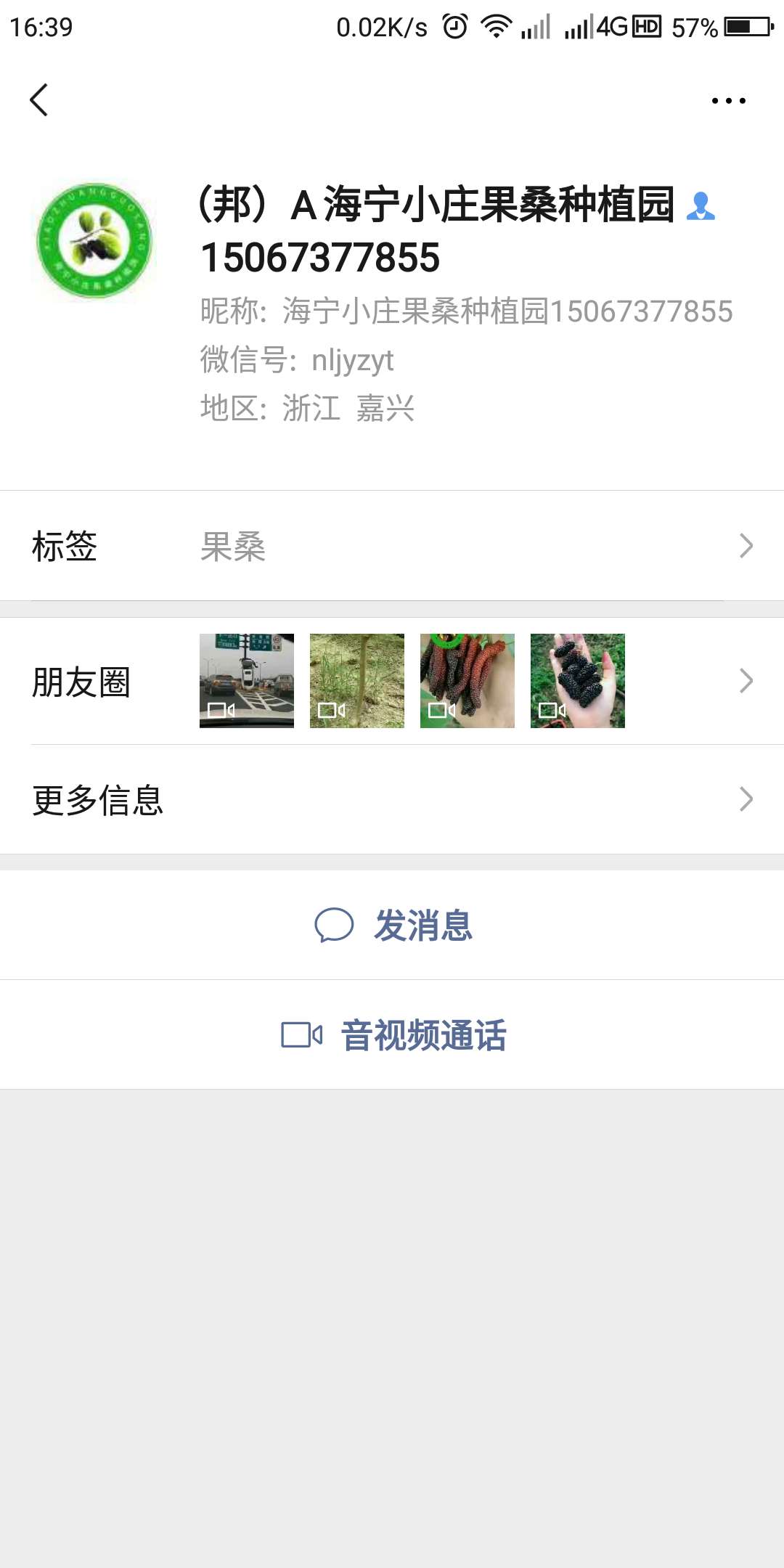View the contact's green profile avatar
Image resolution: width=784 pixels, height=1568 pixels.
tap(94, 241)
